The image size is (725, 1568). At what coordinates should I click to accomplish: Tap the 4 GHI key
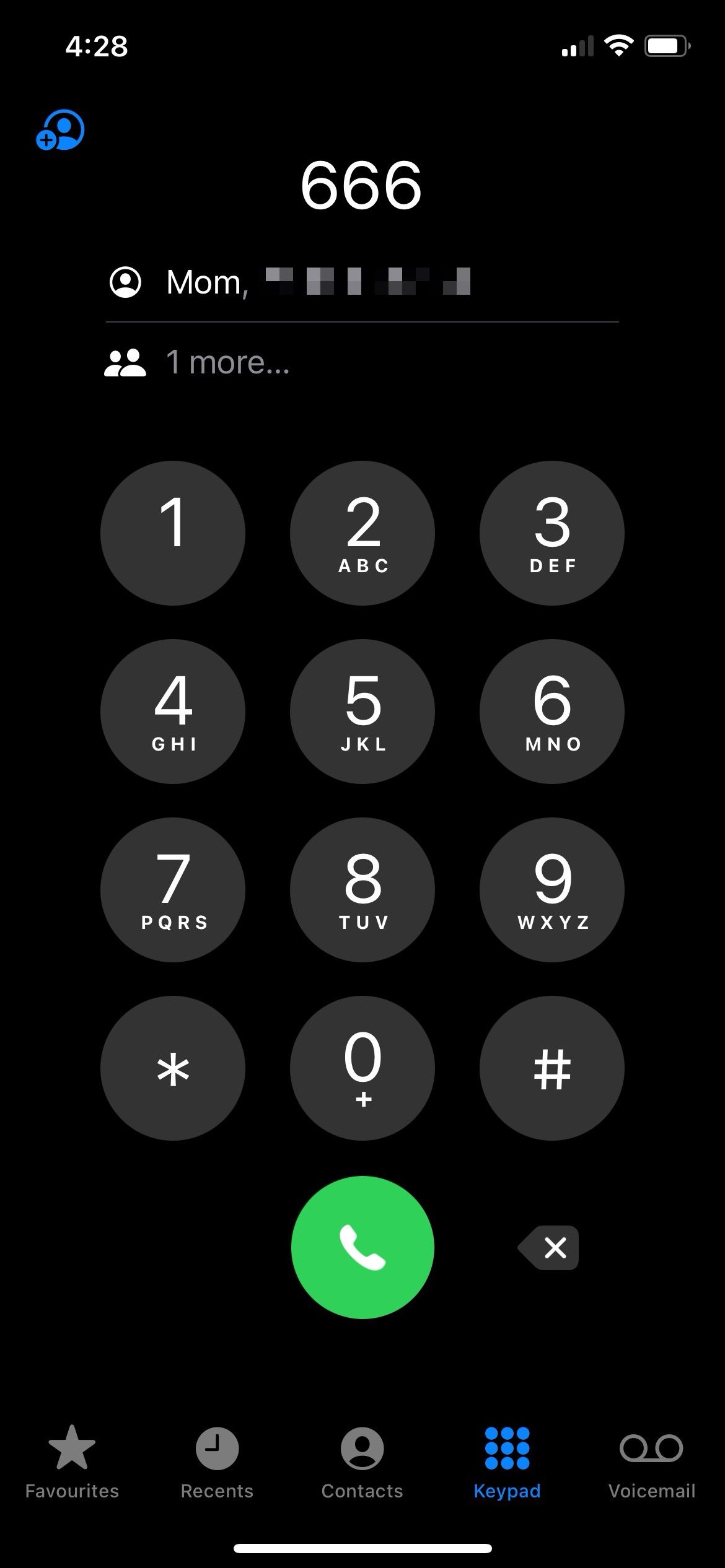click(173, 711)
